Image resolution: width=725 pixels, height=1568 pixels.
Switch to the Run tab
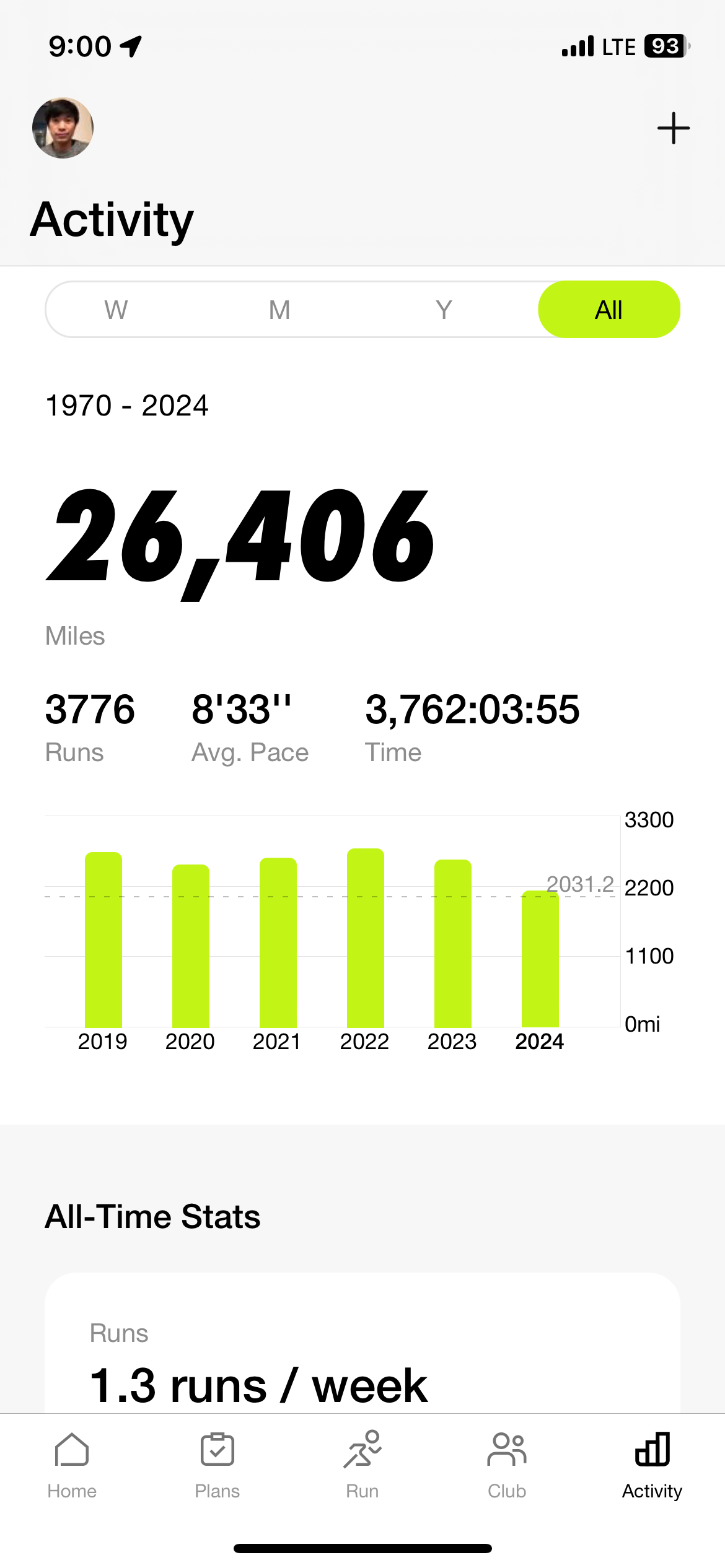coord(362,1465)
